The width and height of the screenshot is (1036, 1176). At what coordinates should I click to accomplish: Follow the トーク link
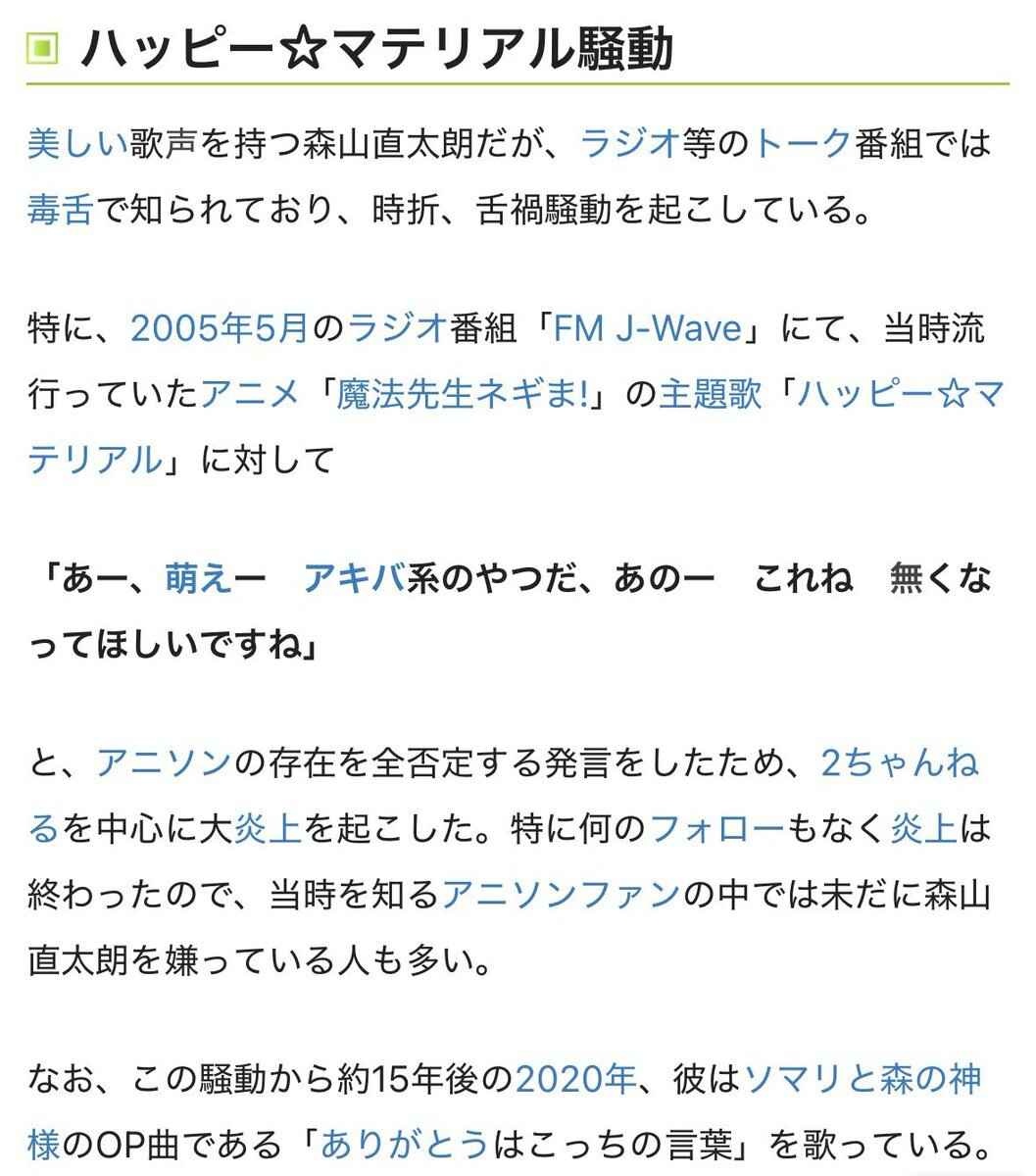click(802, 143)
